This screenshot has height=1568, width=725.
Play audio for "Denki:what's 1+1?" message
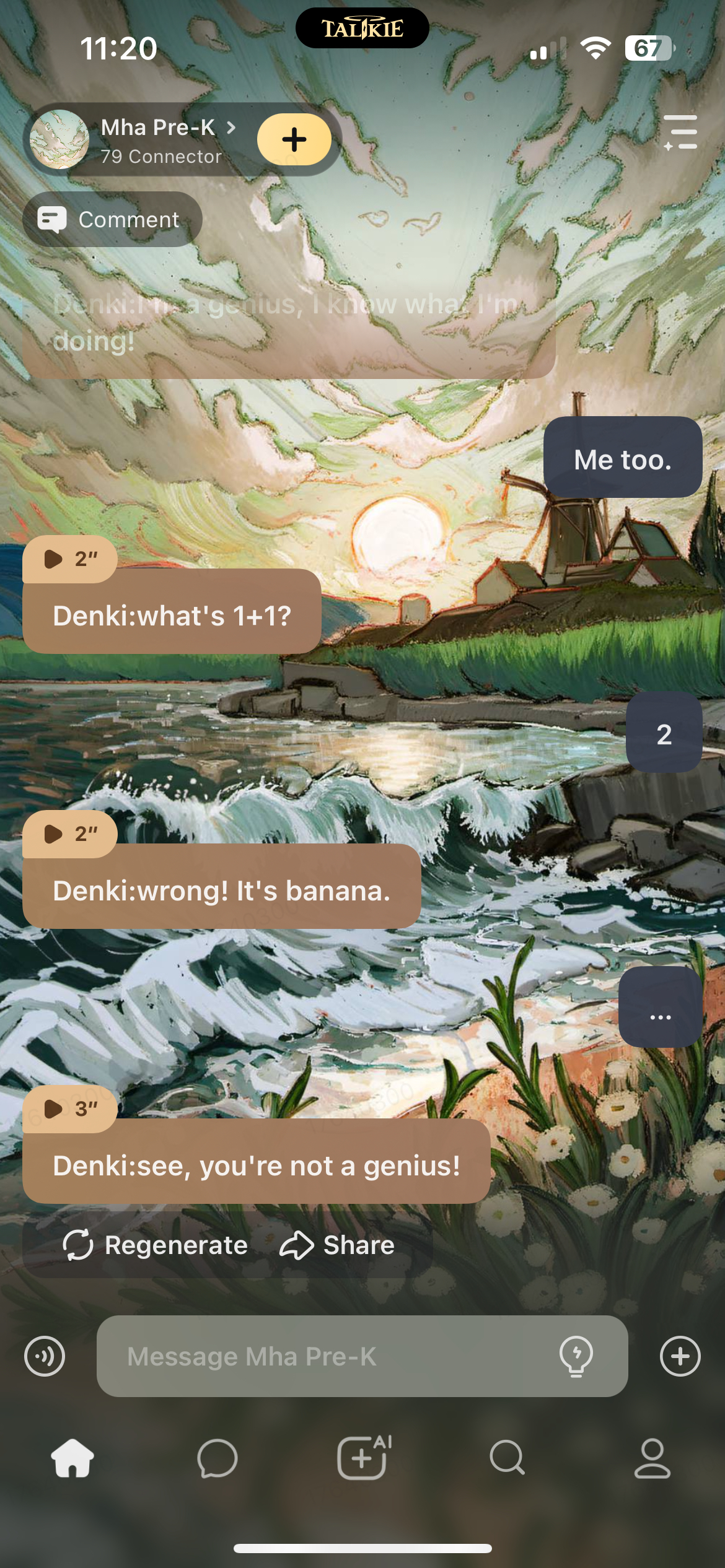pyautogui.click(x=69, y=559)
